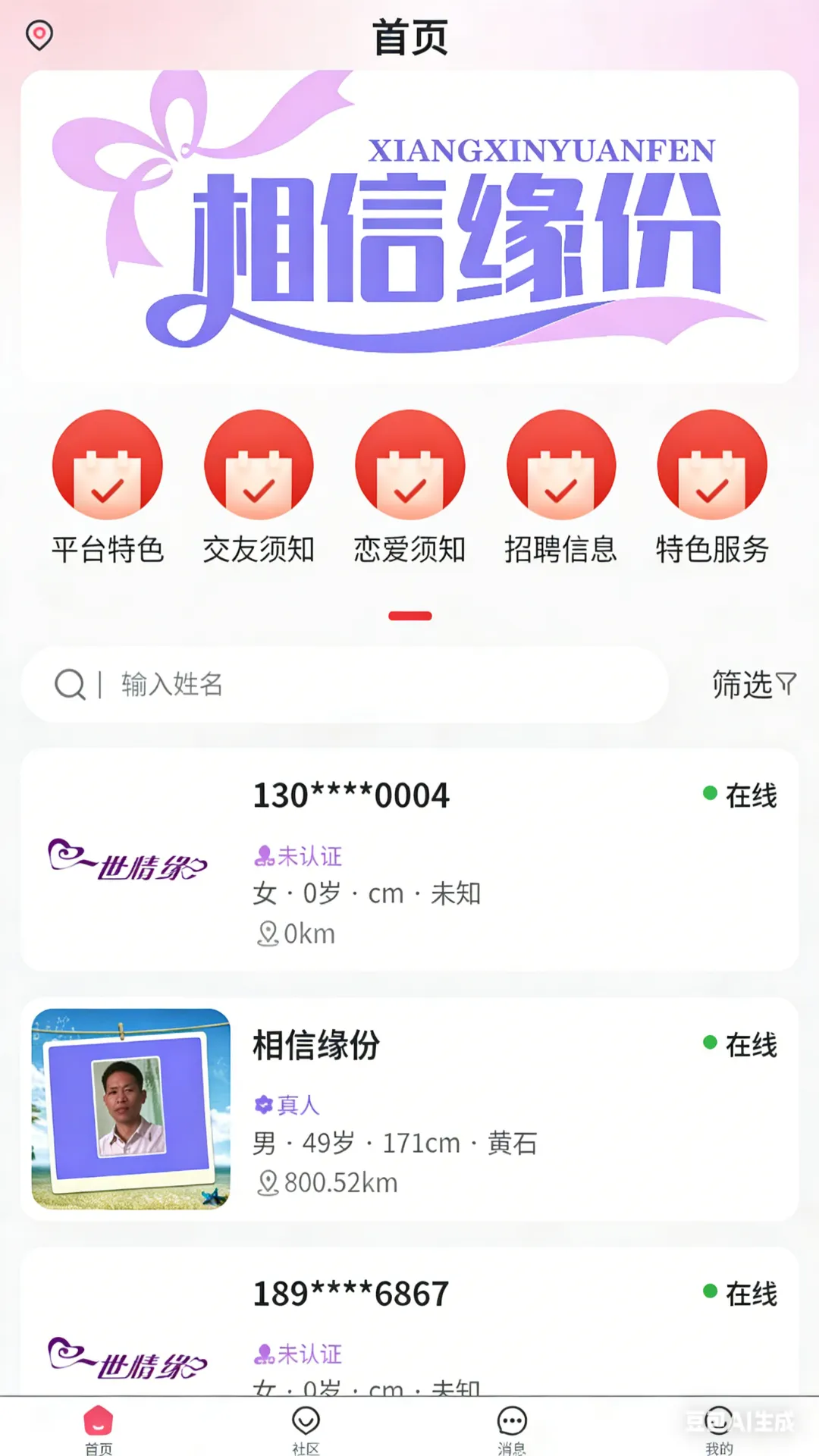
Task: Open profile card 189****6867
Action: [x=409, y=1322]
